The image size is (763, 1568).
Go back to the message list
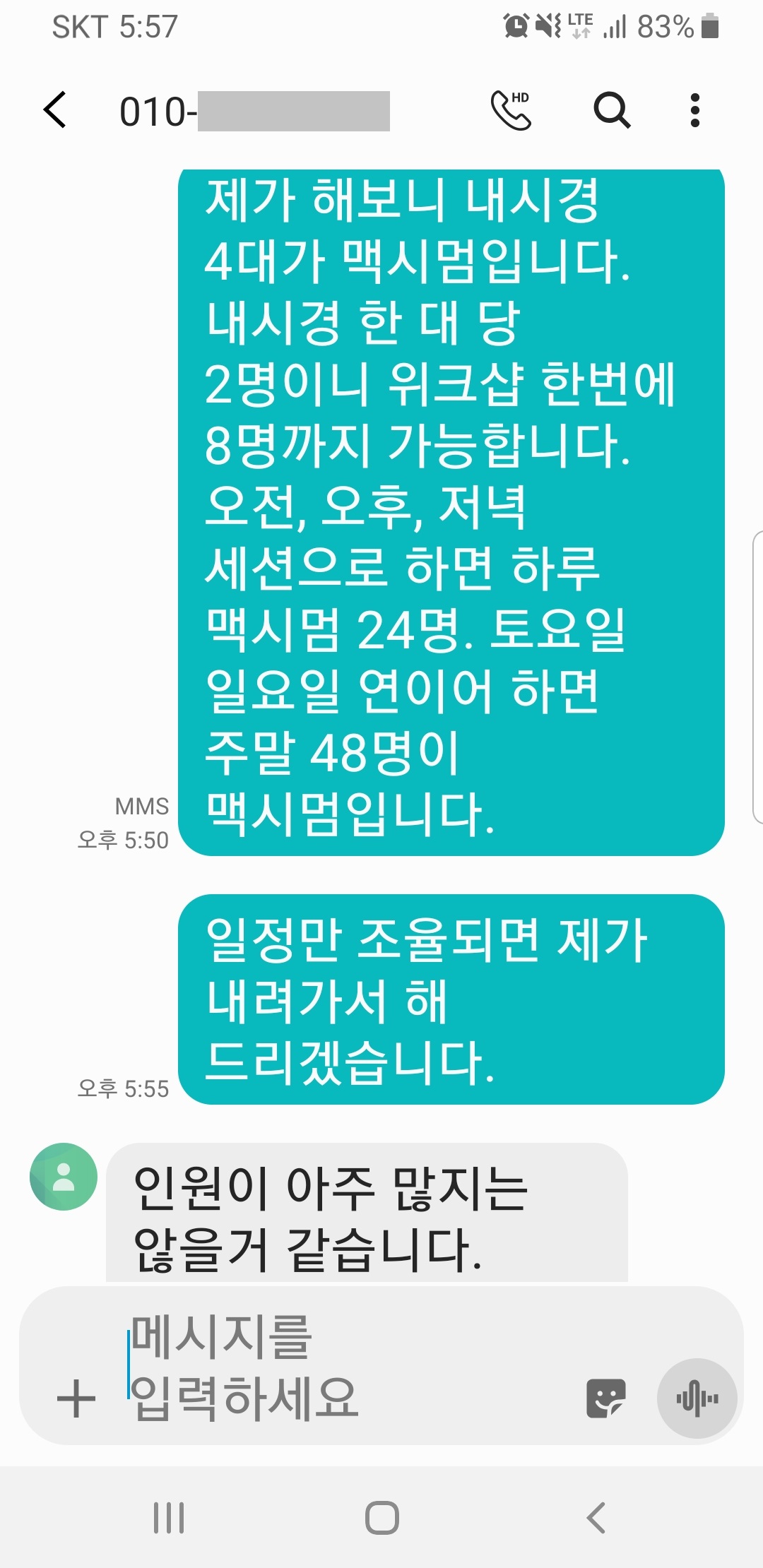(55, 110)
